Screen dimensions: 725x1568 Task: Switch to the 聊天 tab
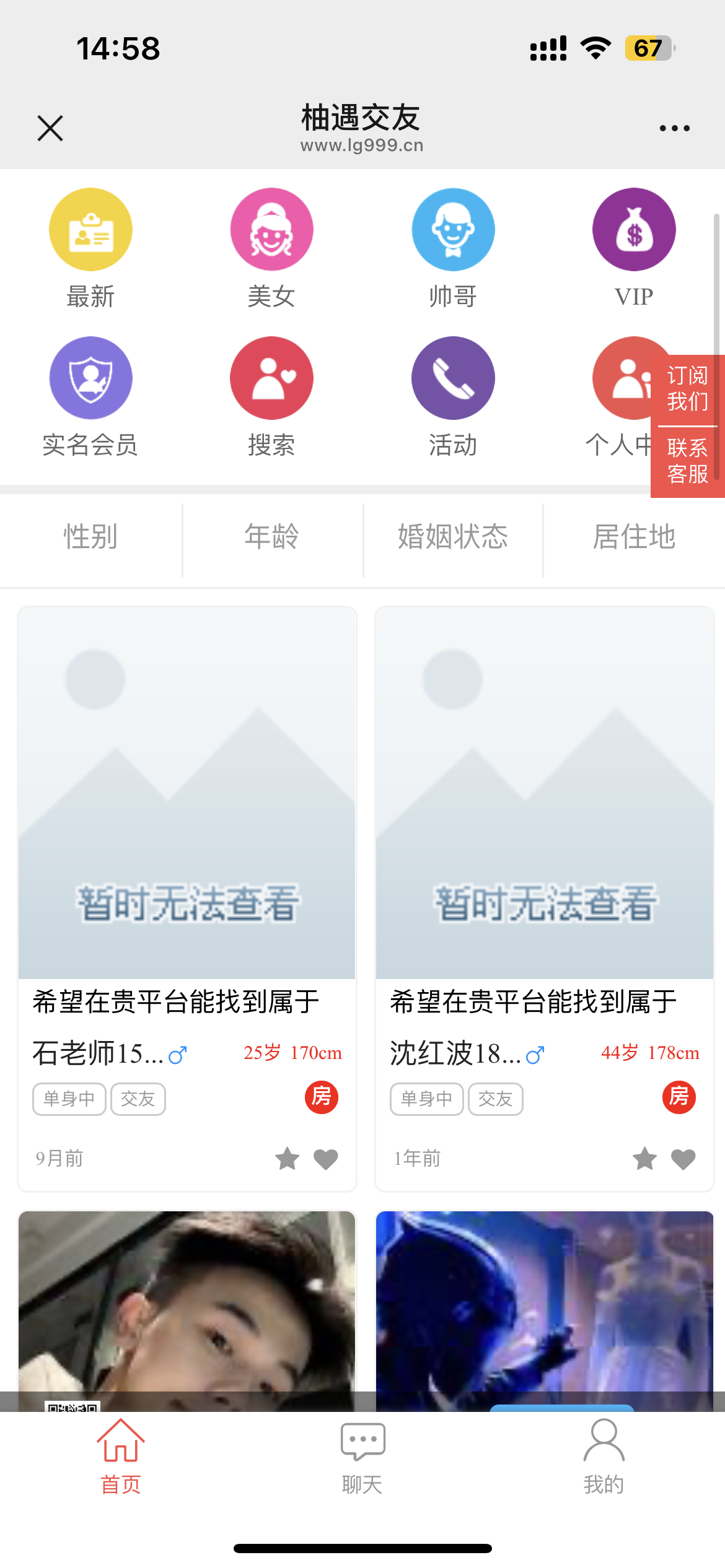(x=362, y=1457)
